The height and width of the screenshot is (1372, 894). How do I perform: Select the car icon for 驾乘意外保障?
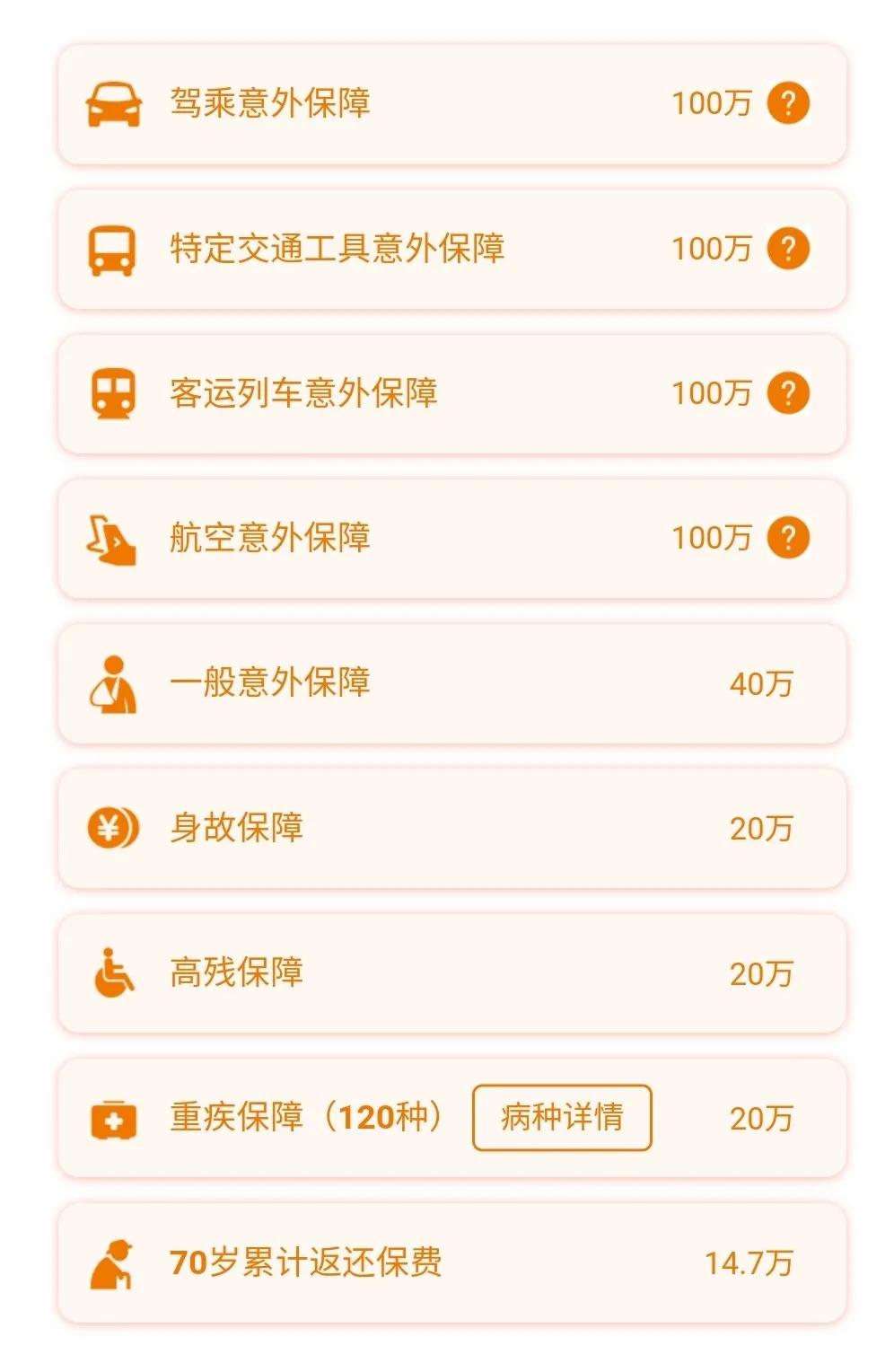point(115,105)
